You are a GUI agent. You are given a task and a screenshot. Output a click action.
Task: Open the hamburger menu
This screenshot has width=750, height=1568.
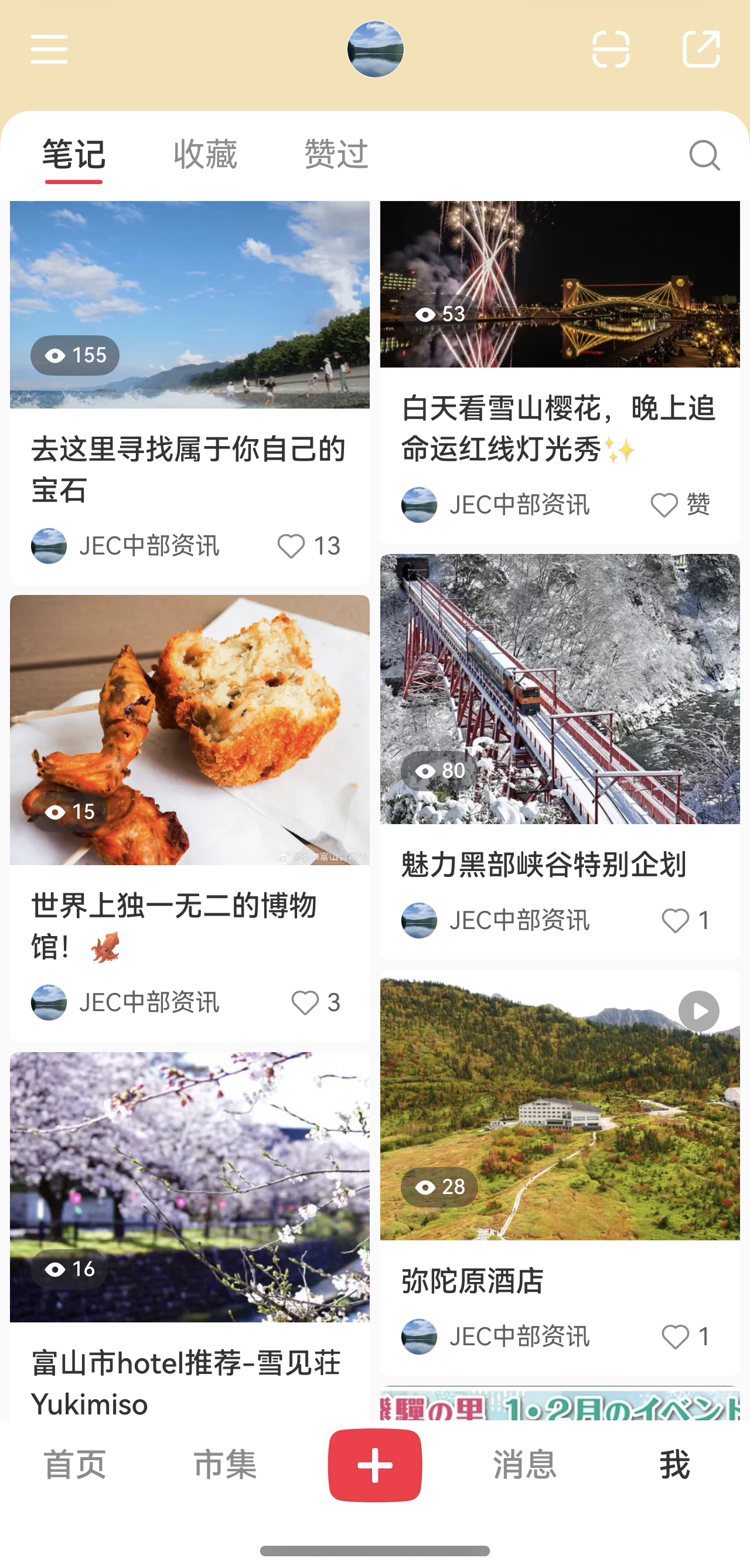(x=49, y=49)
